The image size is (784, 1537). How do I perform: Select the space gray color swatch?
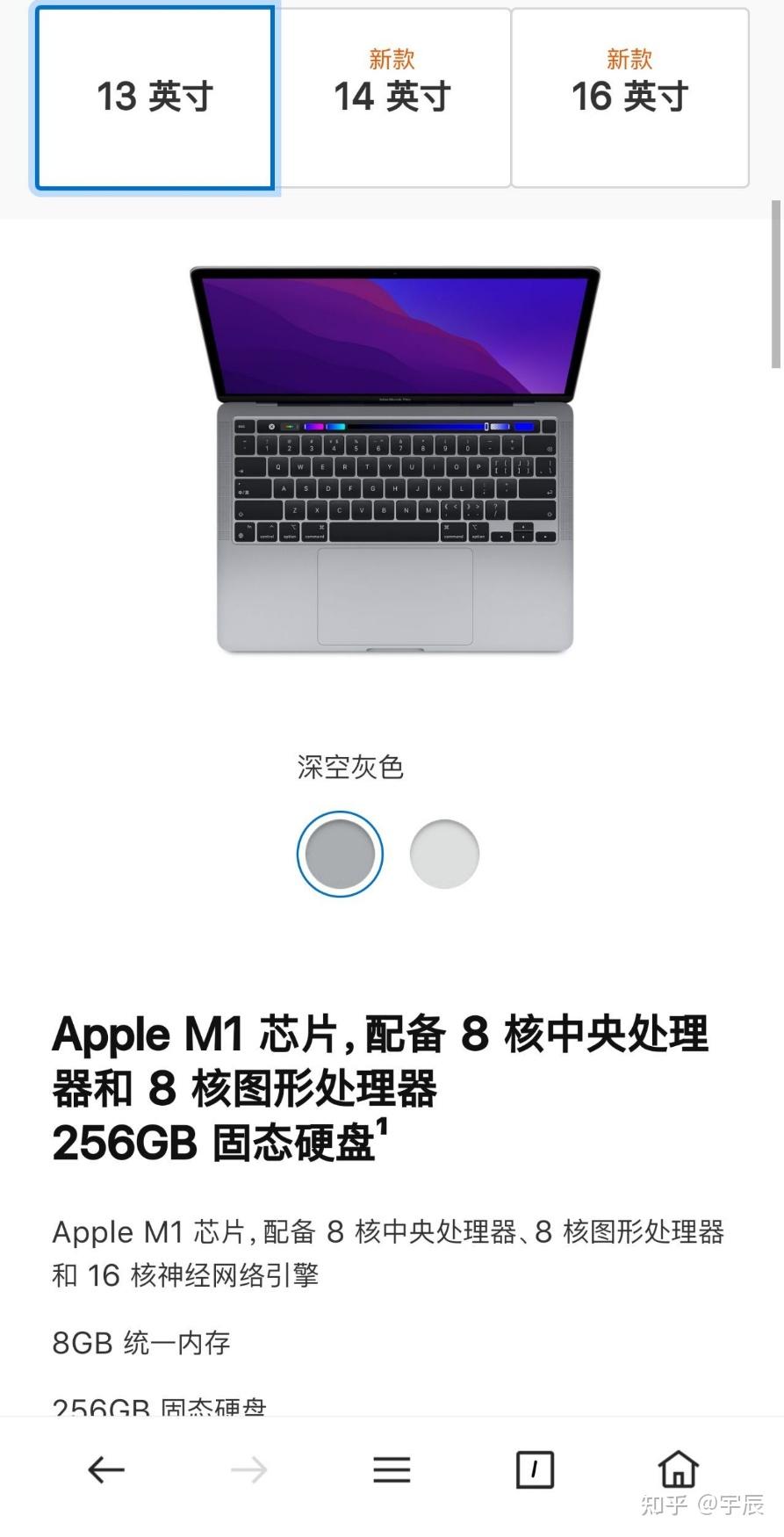(x=340, y=852)
